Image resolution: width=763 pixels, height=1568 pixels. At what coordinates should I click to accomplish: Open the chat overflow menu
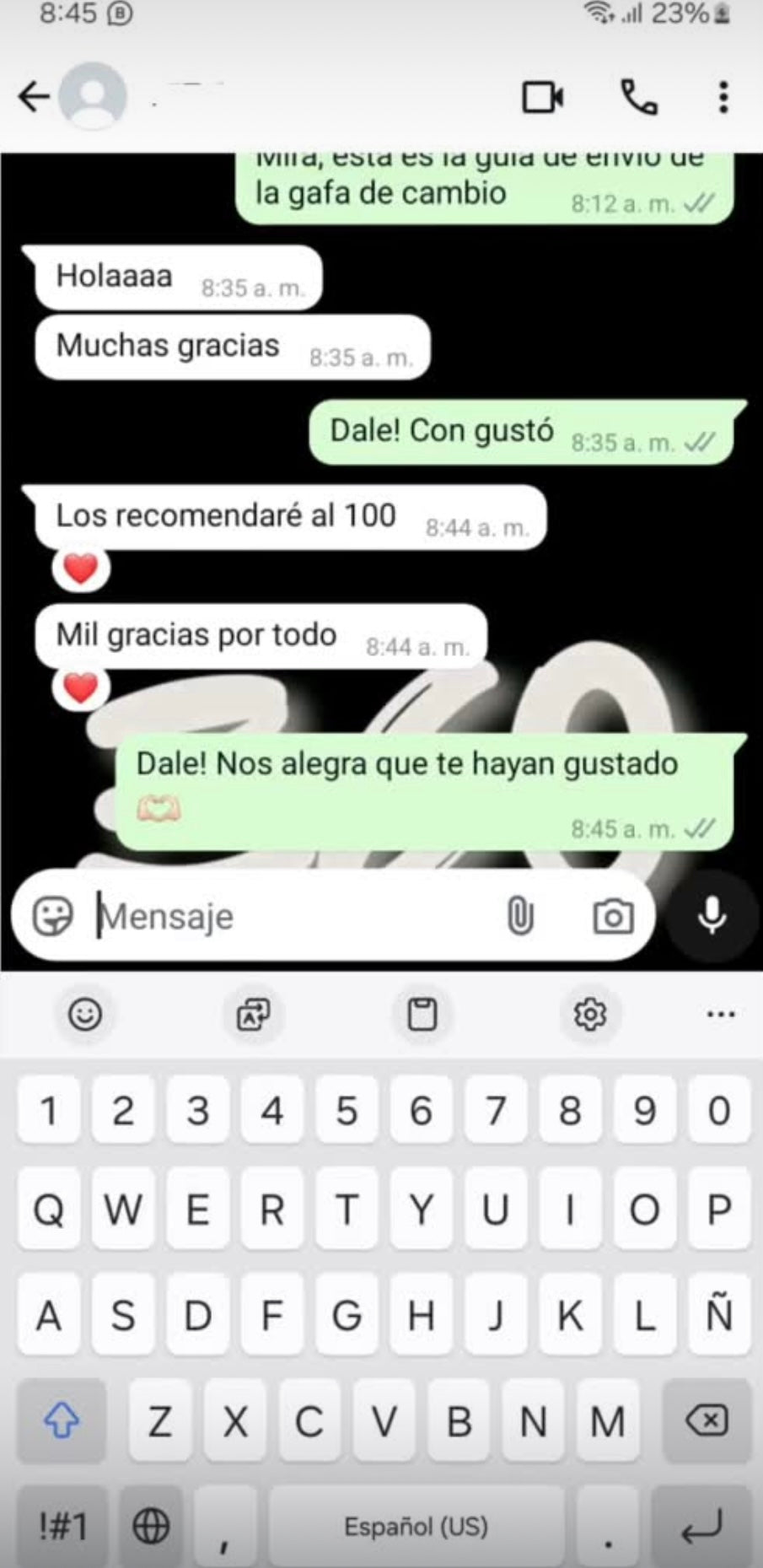pos(723,98)
